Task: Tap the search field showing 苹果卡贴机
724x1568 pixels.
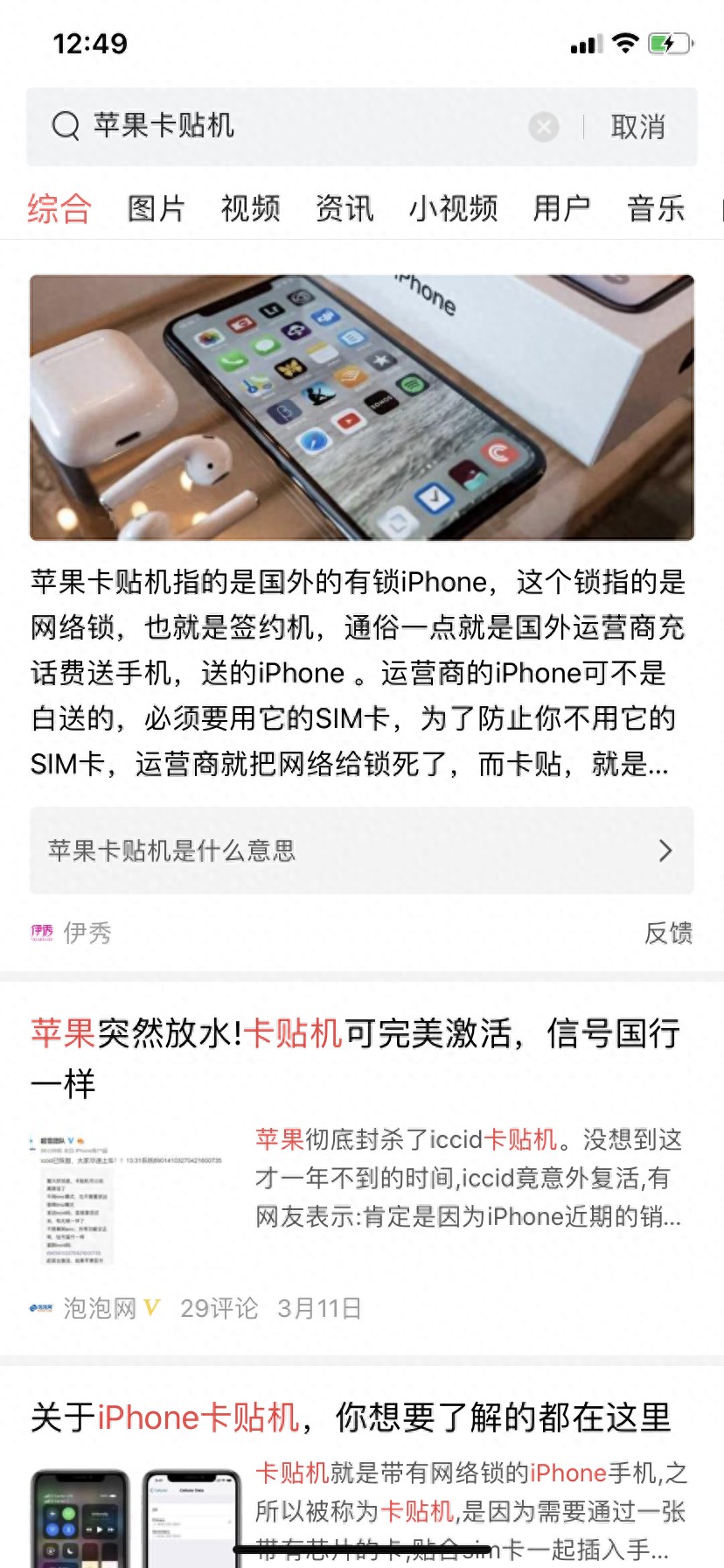Action: [x=289, y=127]
